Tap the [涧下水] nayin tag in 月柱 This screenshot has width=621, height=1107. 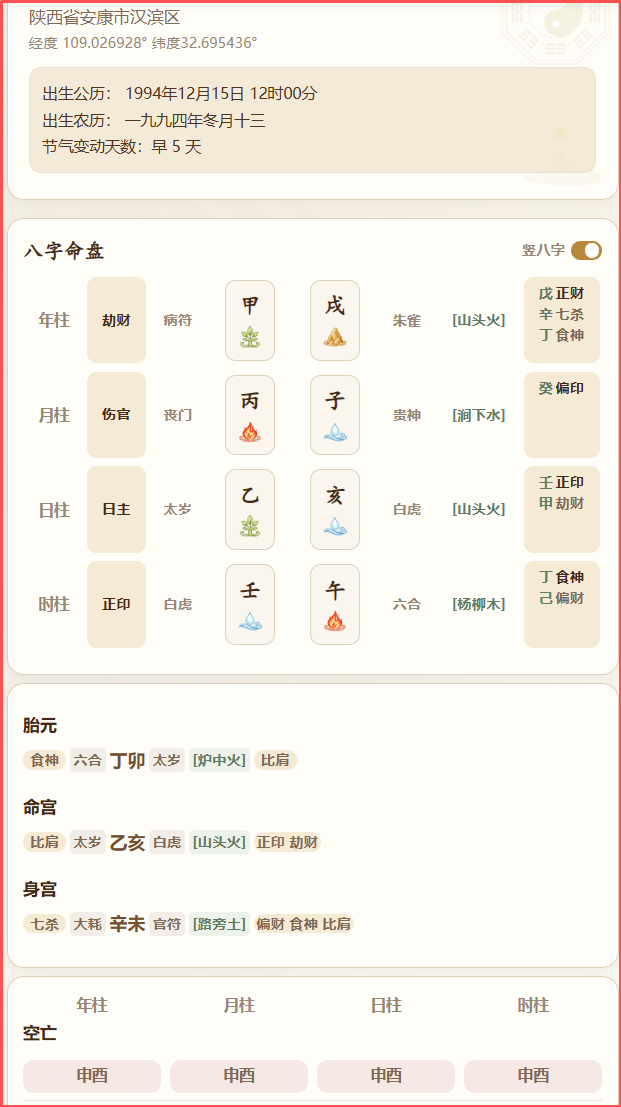pyautogui.click(x=478, y=415)
